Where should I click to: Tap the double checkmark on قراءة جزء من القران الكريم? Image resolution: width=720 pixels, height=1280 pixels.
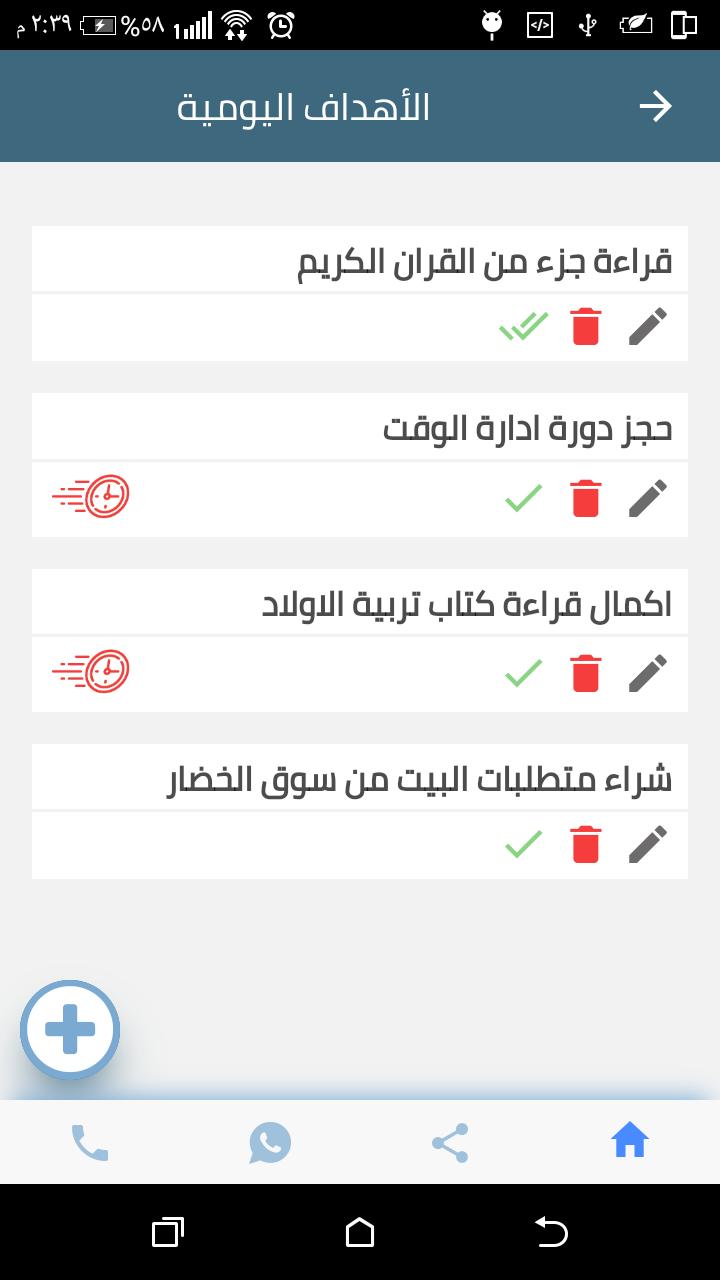[524, 327]
